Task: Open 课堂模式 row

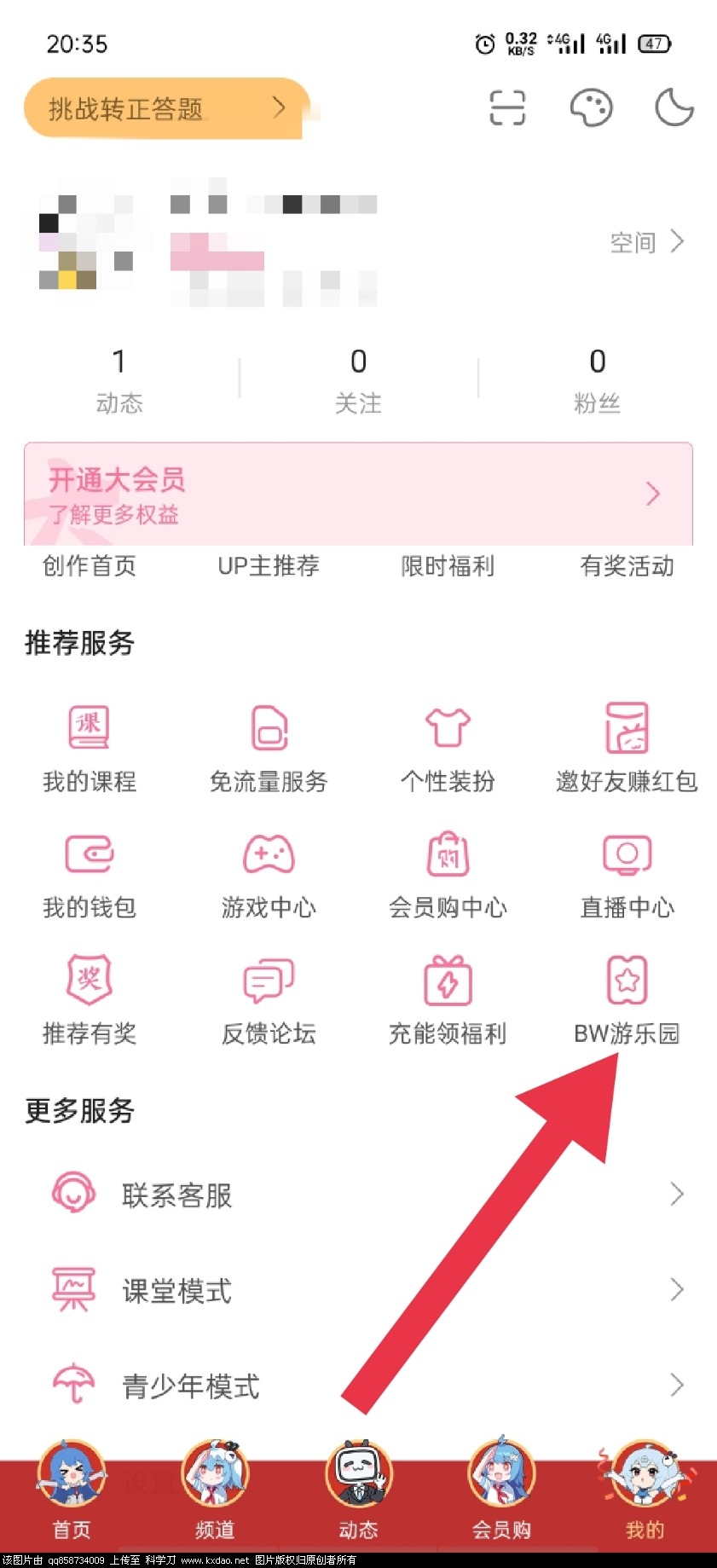Action: (x=358, y=1290)
